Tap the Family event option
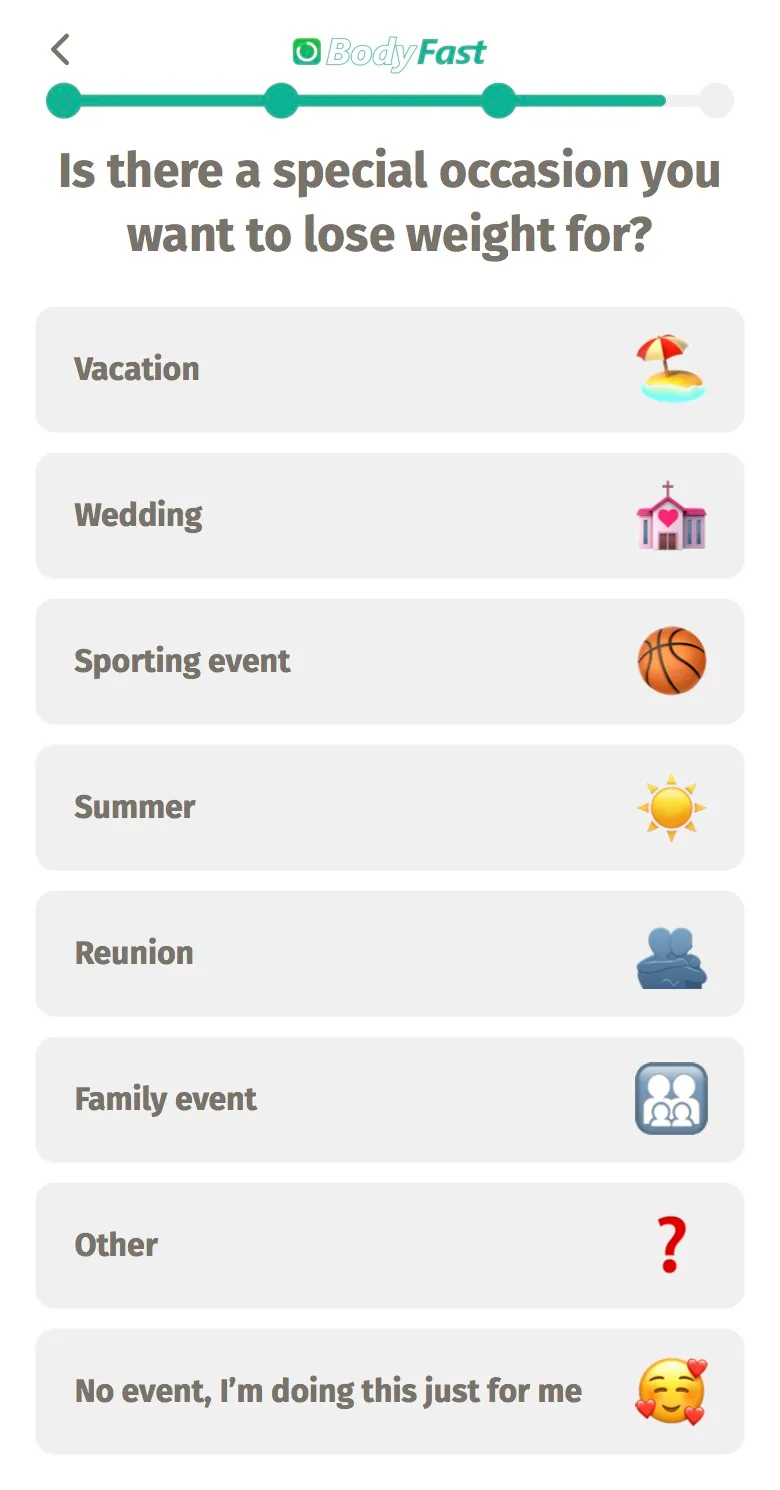This screenshot has height=1490, width=780. click(390, 1099)
